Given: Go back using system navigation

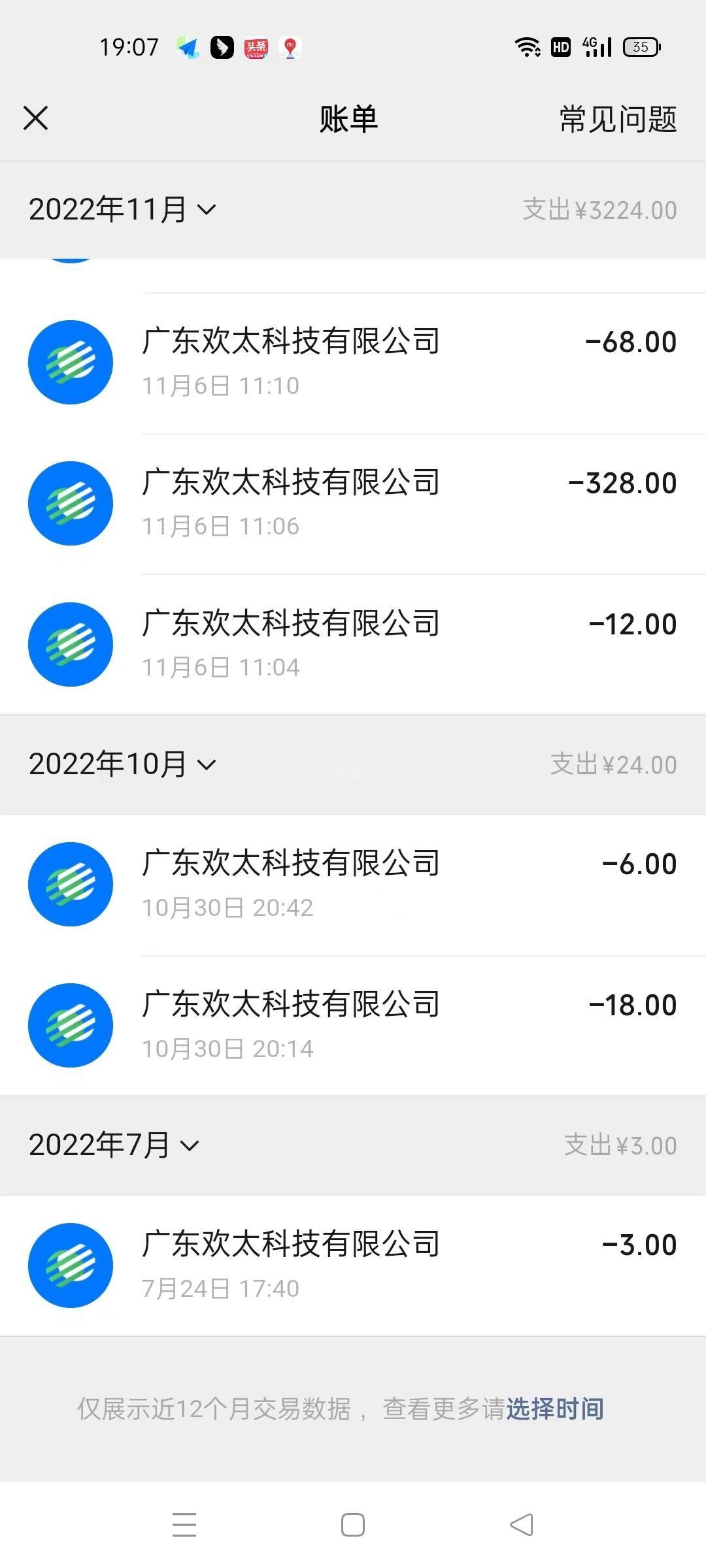Looking at the screenshot, I should tap(522, 1526).
